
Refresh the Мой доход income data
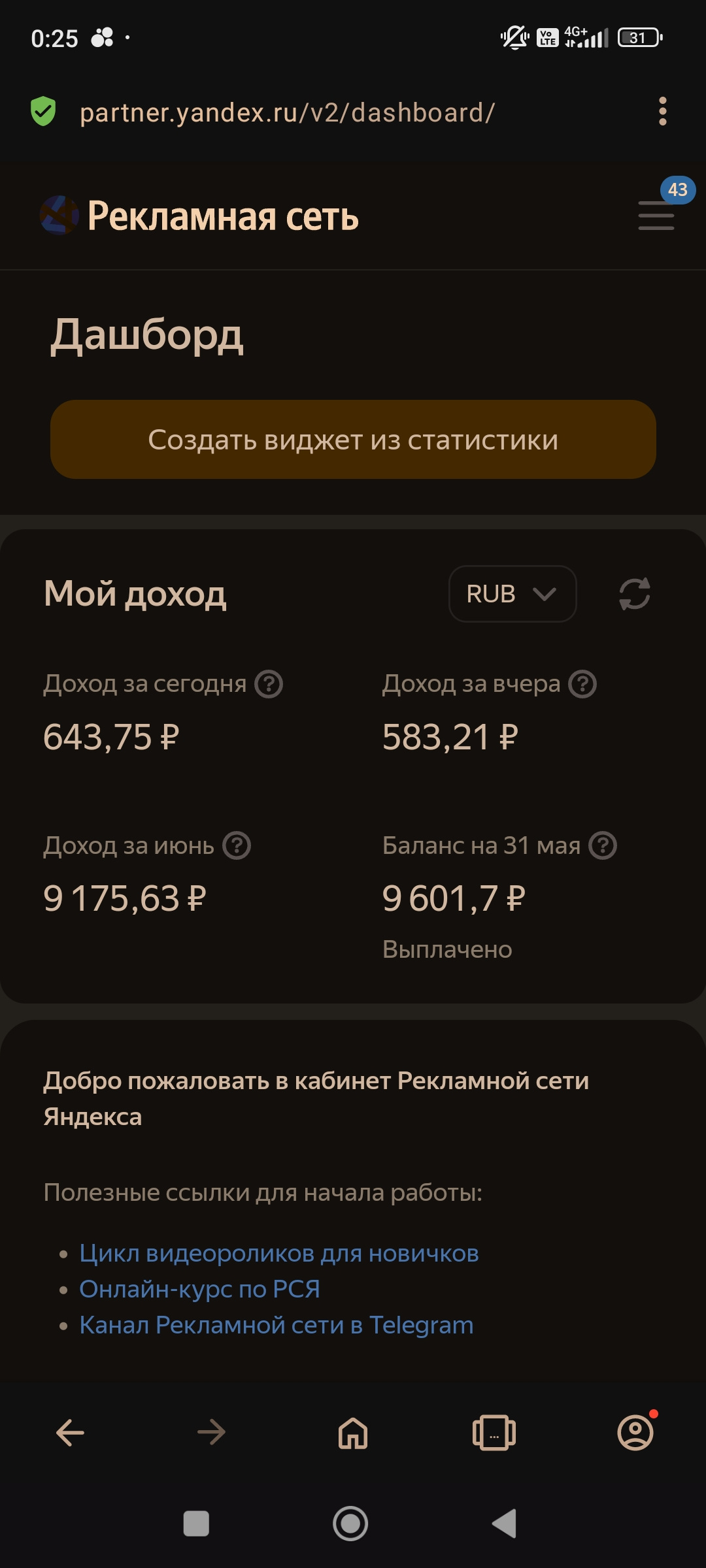click(634, 594)
